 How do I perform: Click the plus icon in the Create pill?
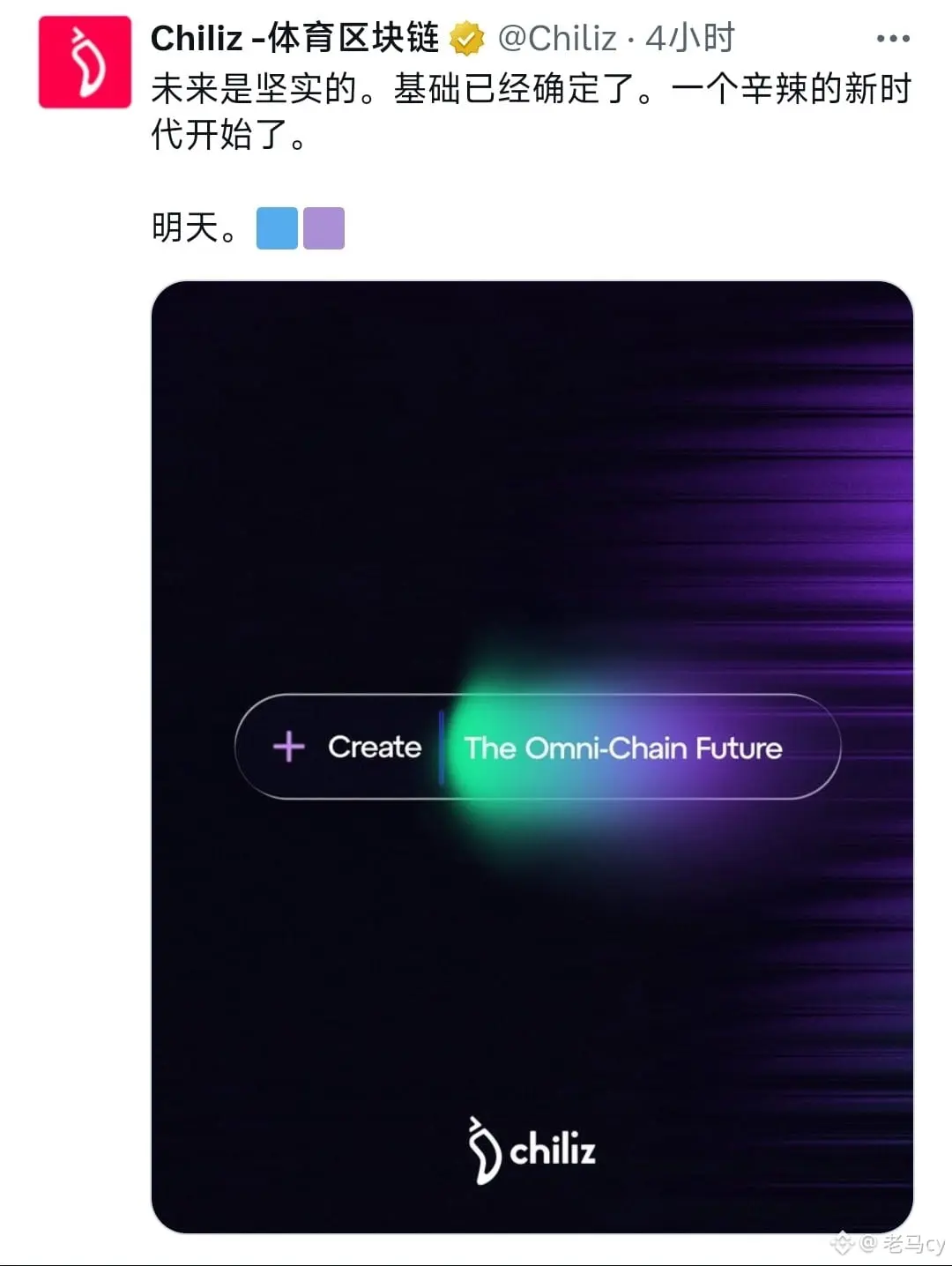pos(288,747)
